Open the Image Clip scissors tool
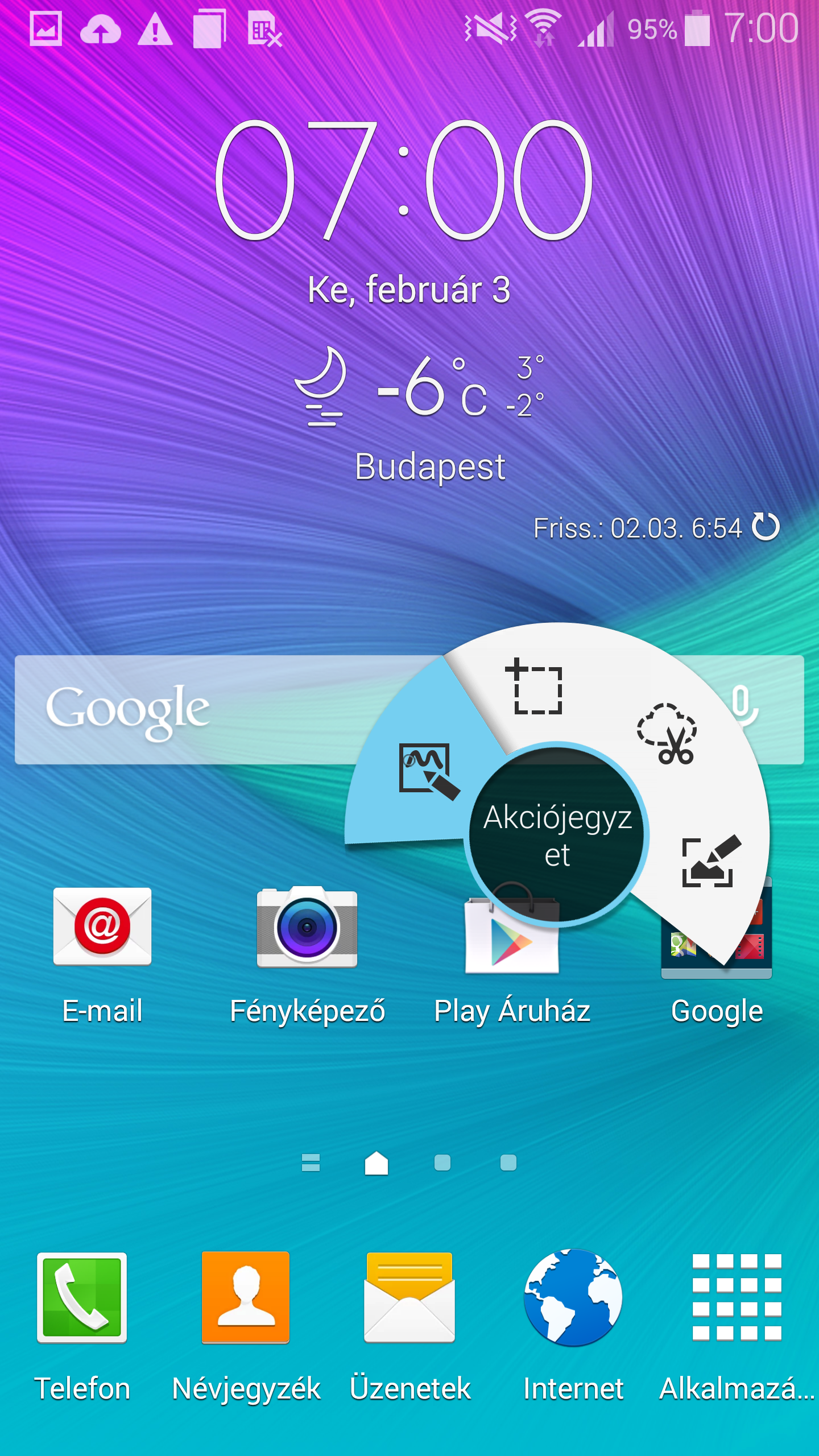819x1456 pixels. (x=667, y=734)
